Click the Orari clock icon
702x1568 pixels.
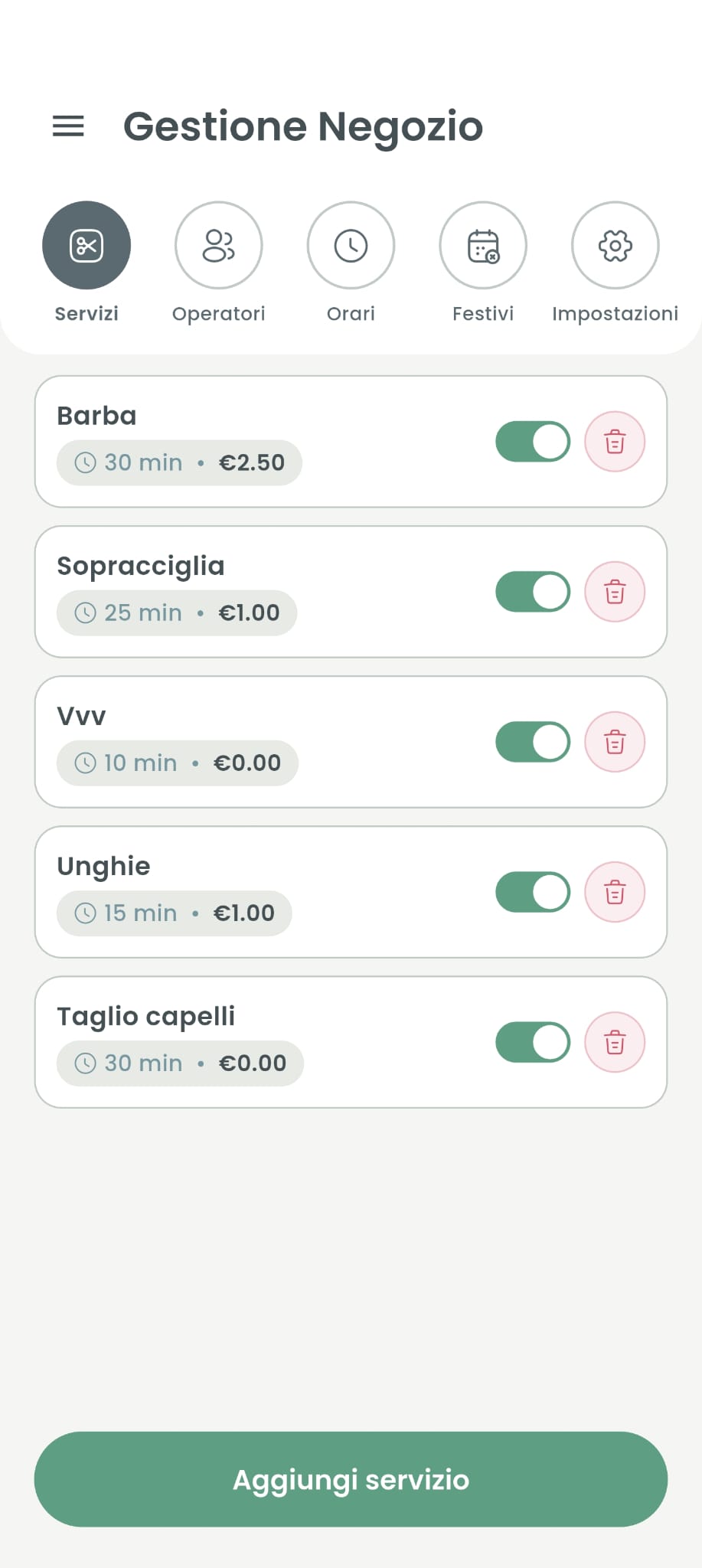coord(351,245)
